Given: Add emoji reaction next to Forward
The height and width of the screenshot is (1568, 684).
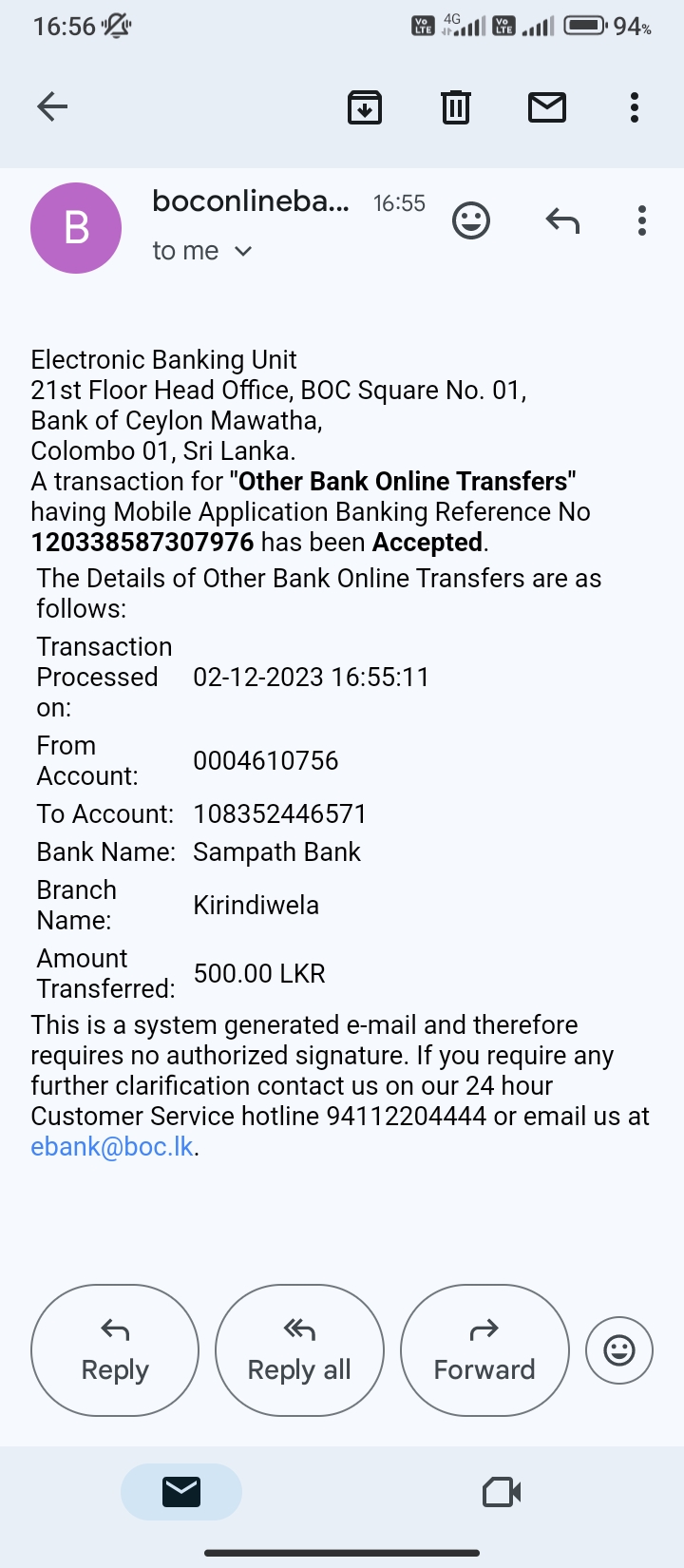Looking at the screenshot, I should pyautogui.click(x=619, y=1350).
